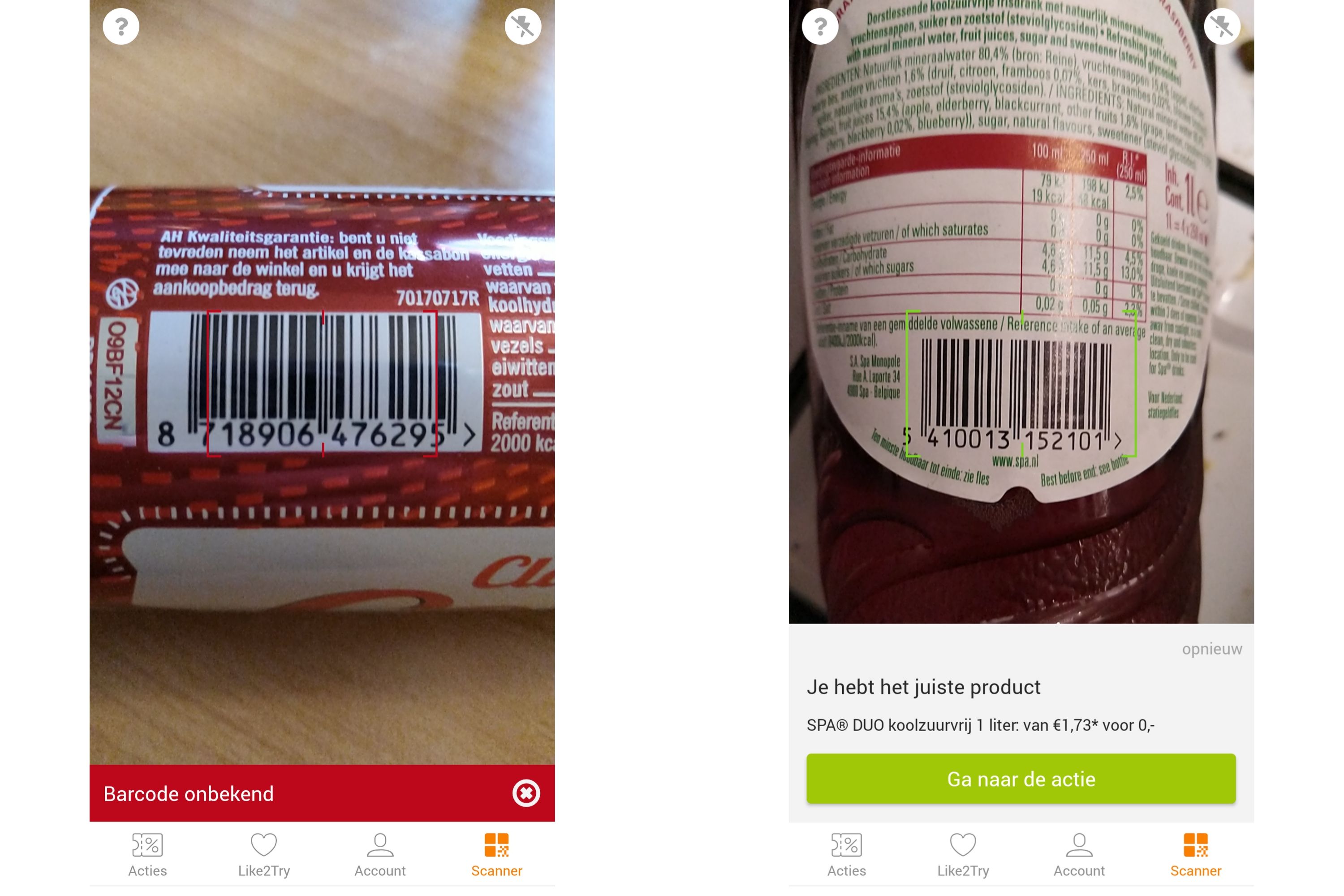The width and height of the screenshot is (1344, 896).
Task: Toggle flash on the 'Barcode onbekend' screen
Action: (523, 26)
